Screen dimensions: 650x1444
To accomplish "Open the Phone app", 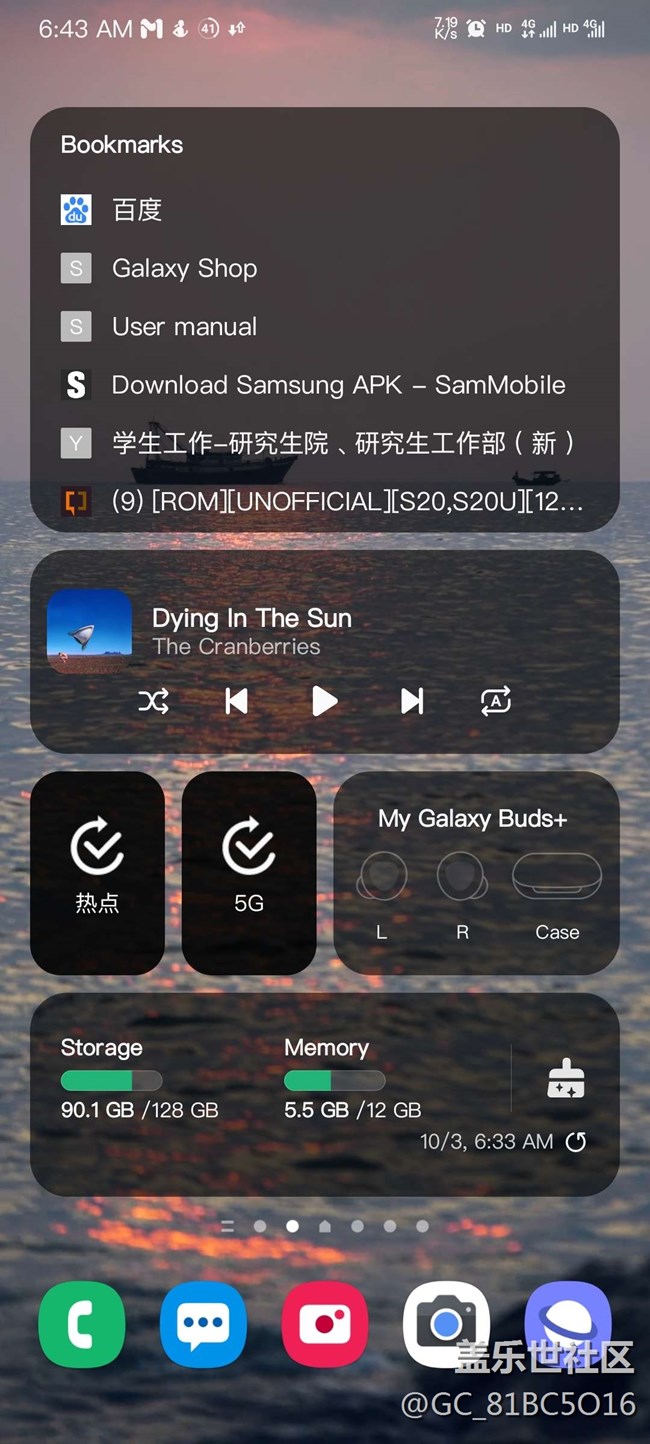I will [x=81, y=1325].
